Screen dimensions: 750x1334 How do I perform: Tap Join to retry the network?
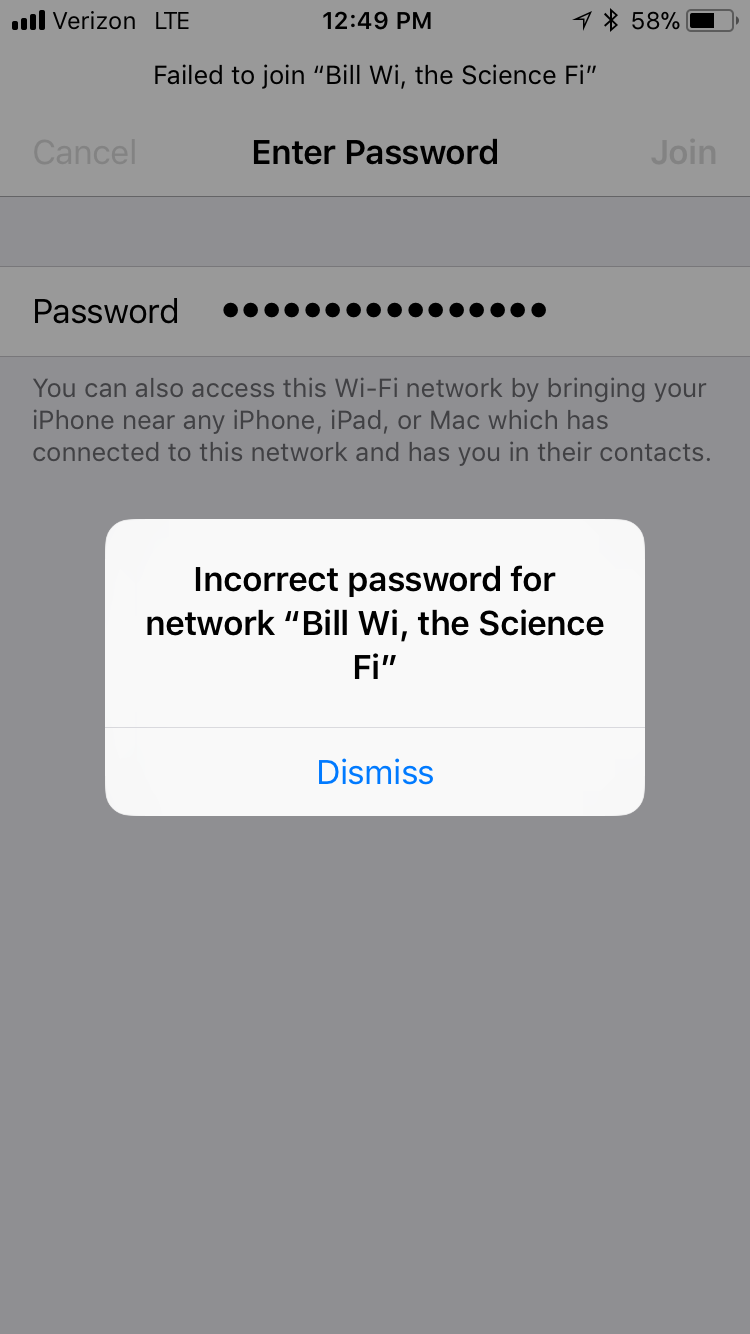click(683, 152)
